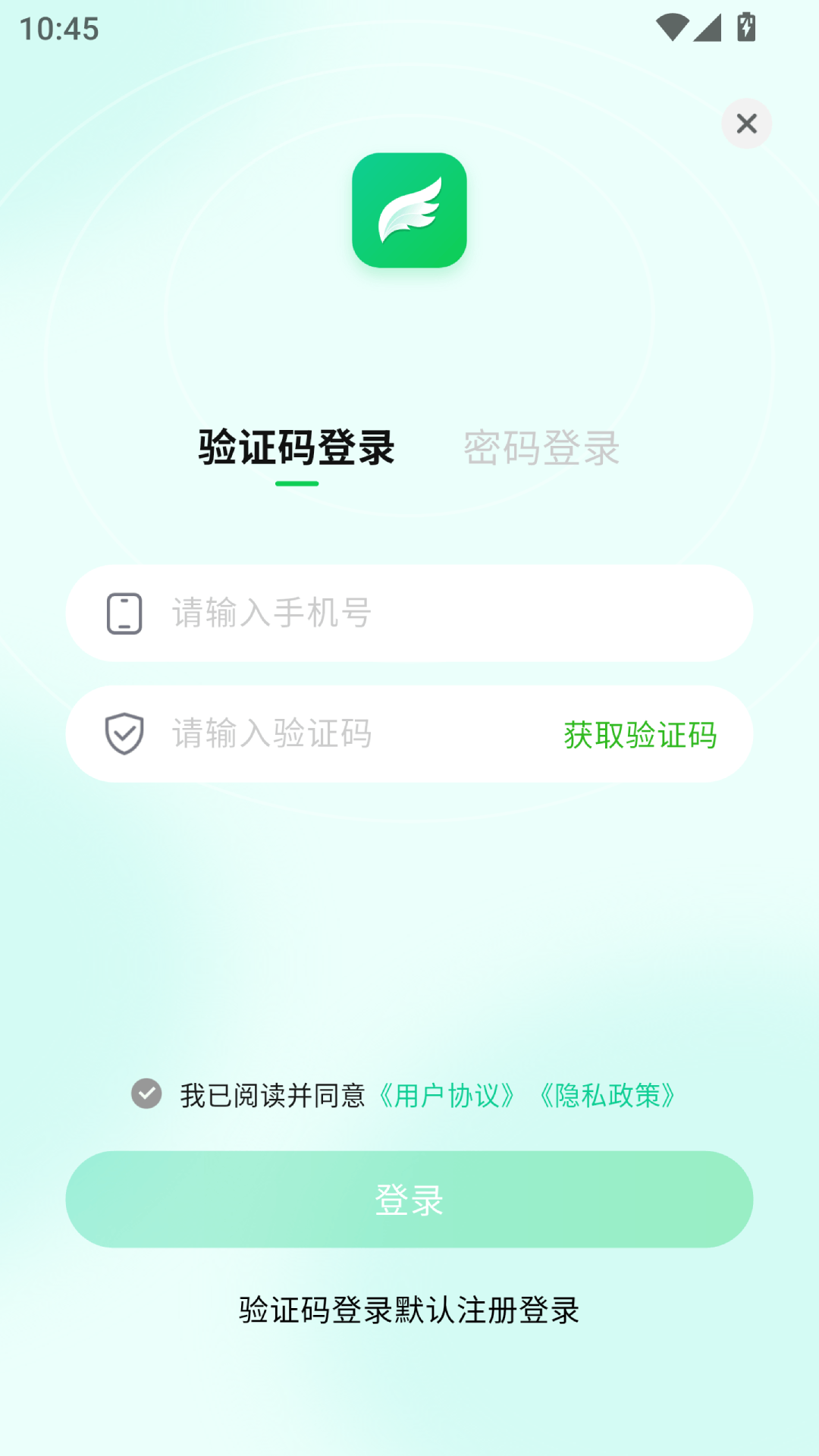The image size is (819, 1456).
Task: Click the phone icon in the mobile number field
Action: coord(124,613)
